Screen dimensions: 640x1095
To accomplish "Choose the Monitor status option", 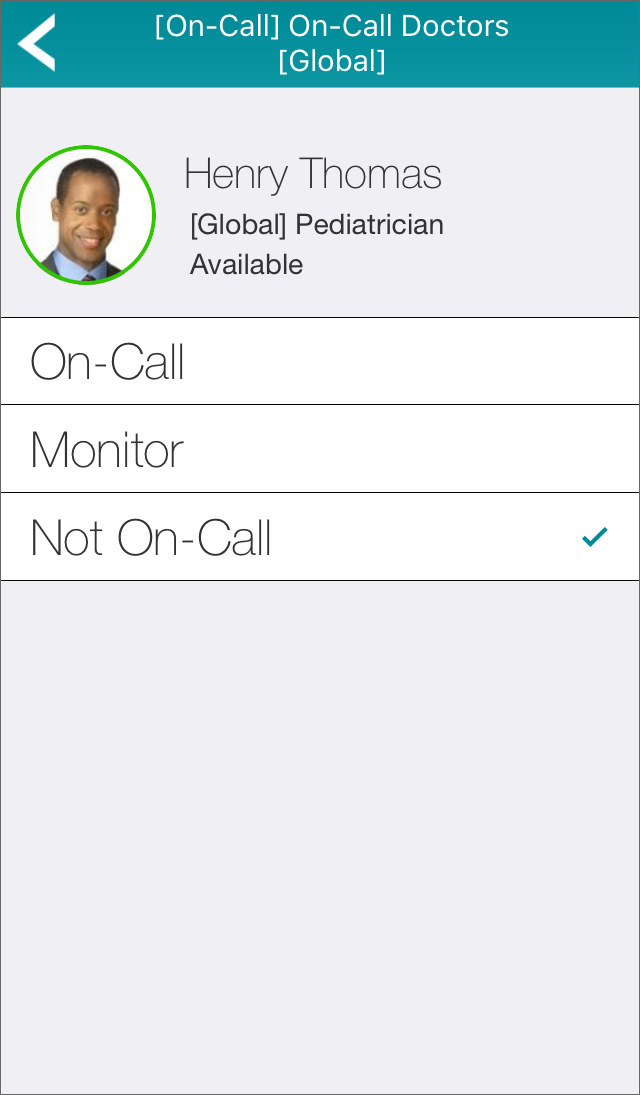I will [x=320, y=449].
